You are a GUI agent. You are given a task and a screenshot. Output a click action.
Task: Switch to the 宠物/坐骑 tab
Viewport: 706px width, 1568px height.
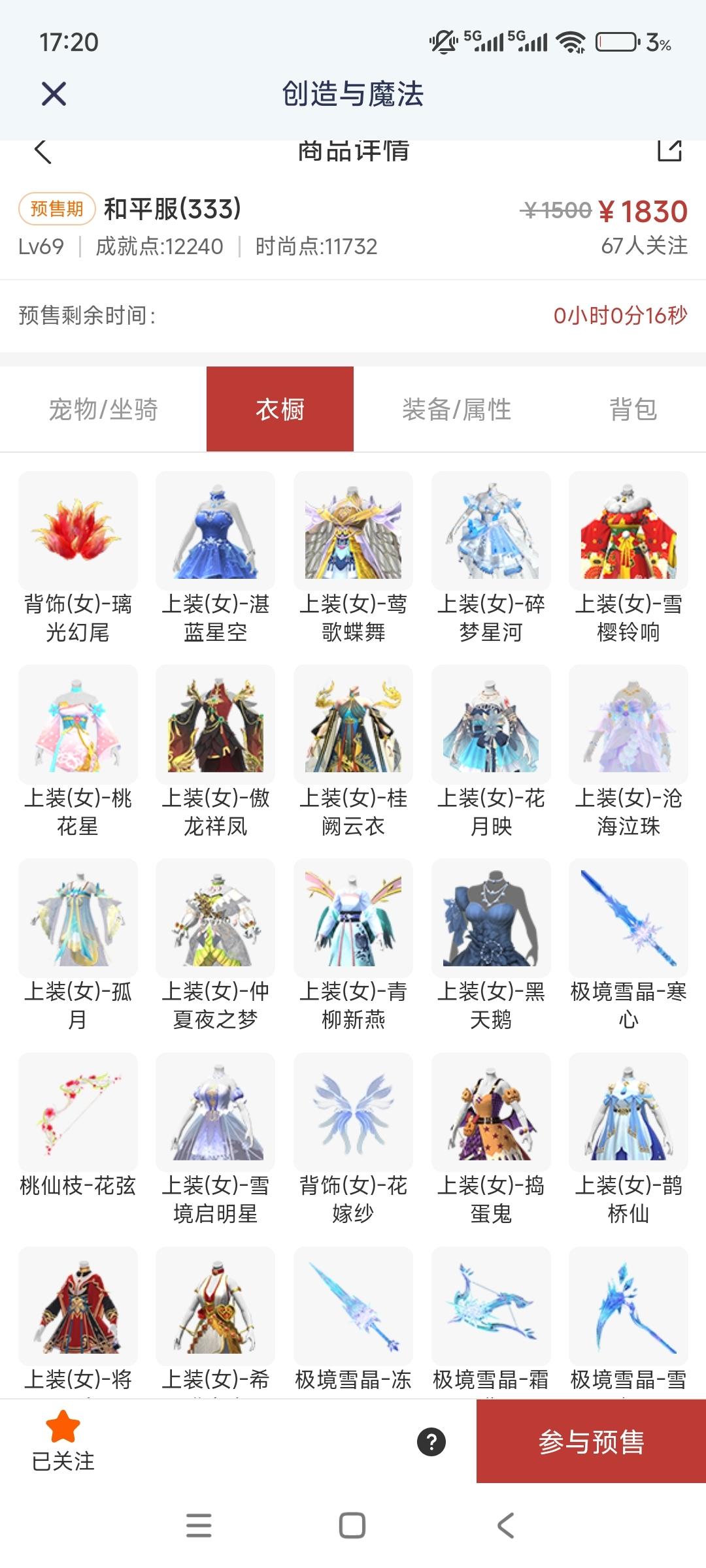[x=105, y=408]
